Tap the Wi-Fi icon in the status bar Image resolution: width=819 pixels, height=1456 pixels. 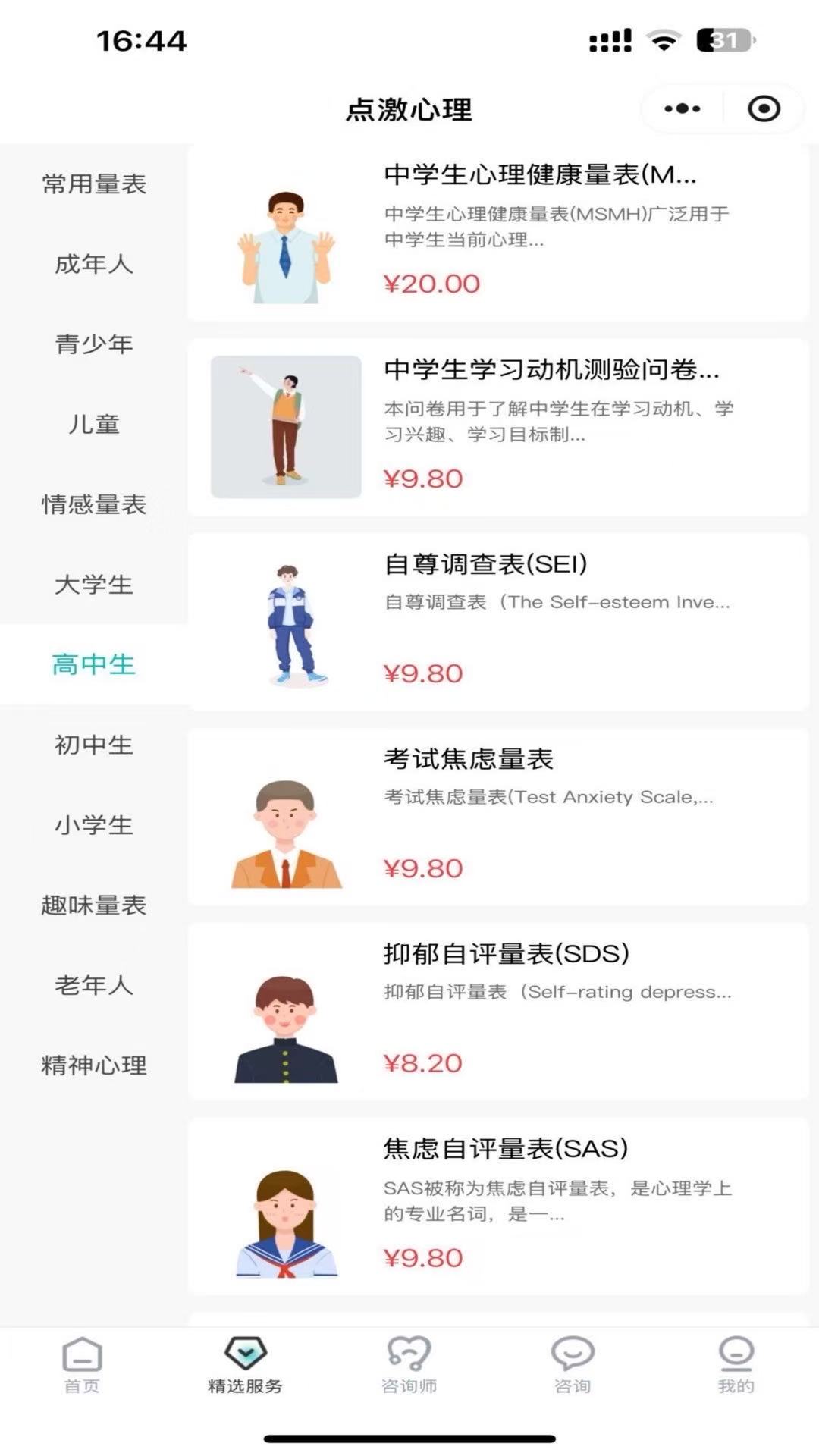coord(663,42)
